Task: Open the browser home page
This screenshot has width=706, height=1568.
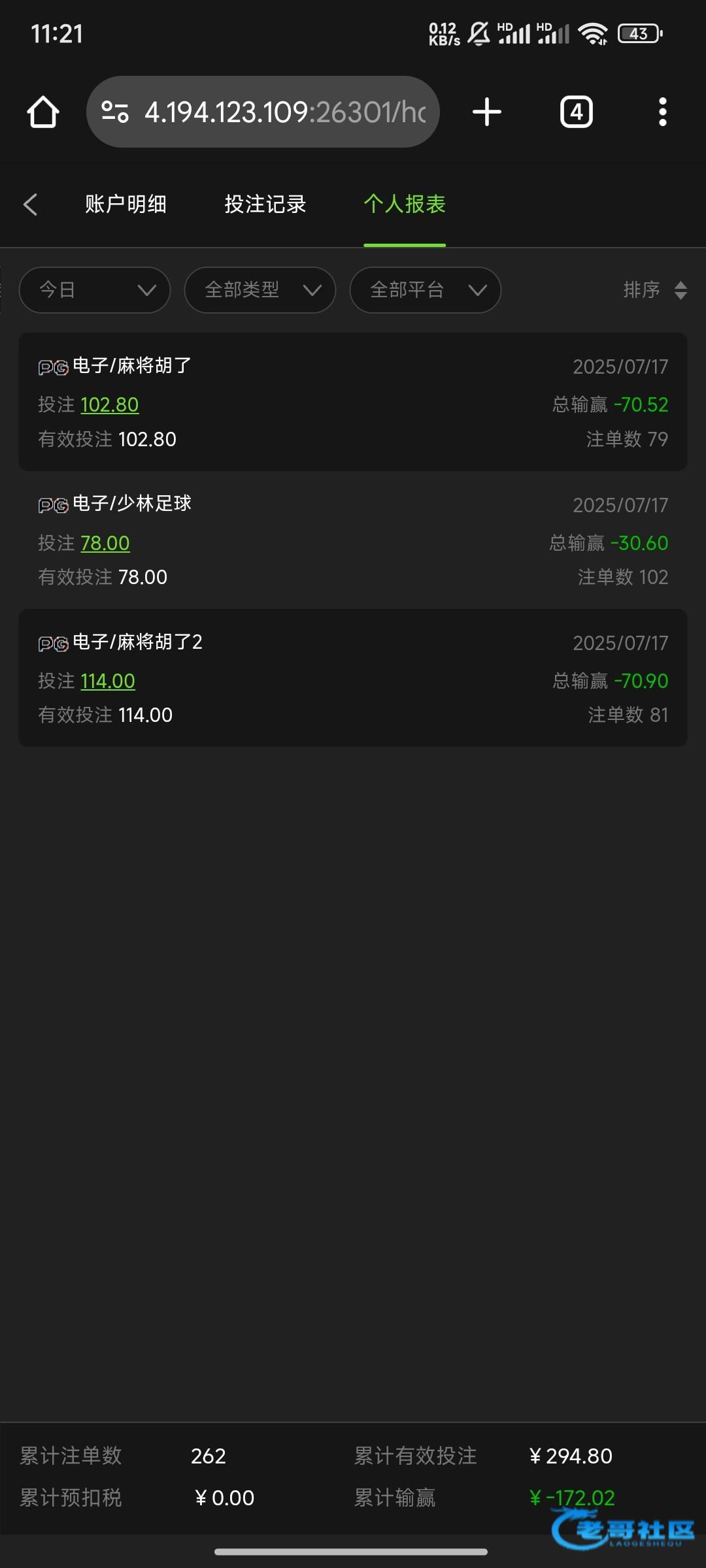Action: pos(43,112)
